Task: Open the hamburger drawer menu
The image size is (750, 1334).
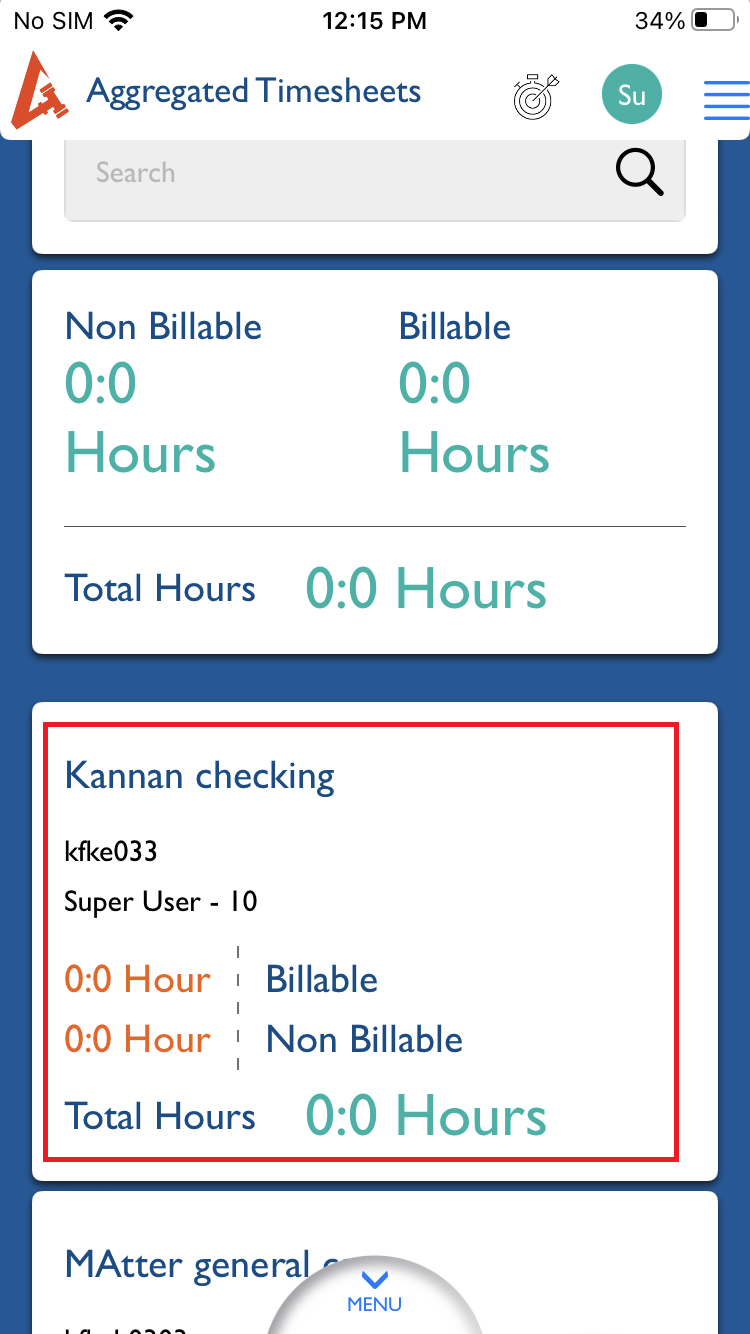Action: point(726,98)
